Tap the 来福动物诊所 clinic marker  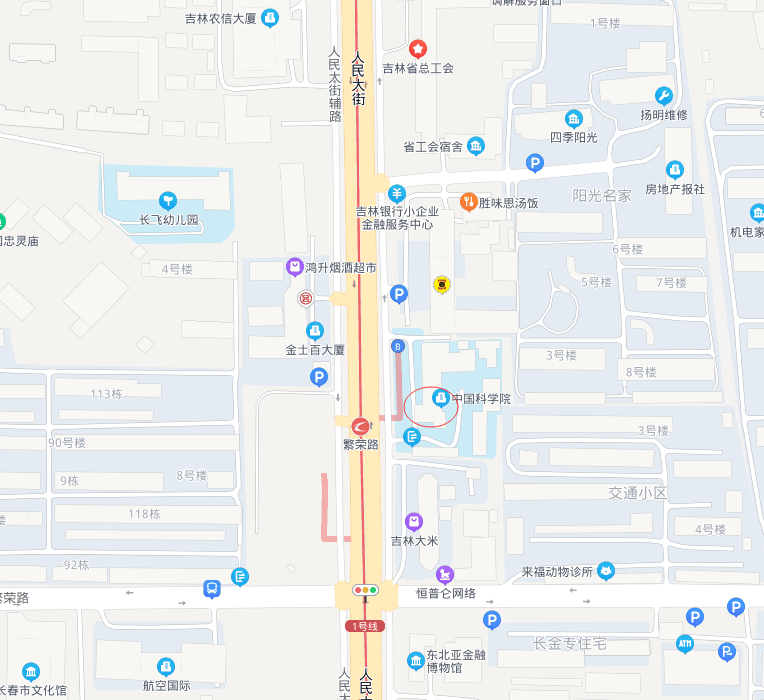tap(605, 572)
